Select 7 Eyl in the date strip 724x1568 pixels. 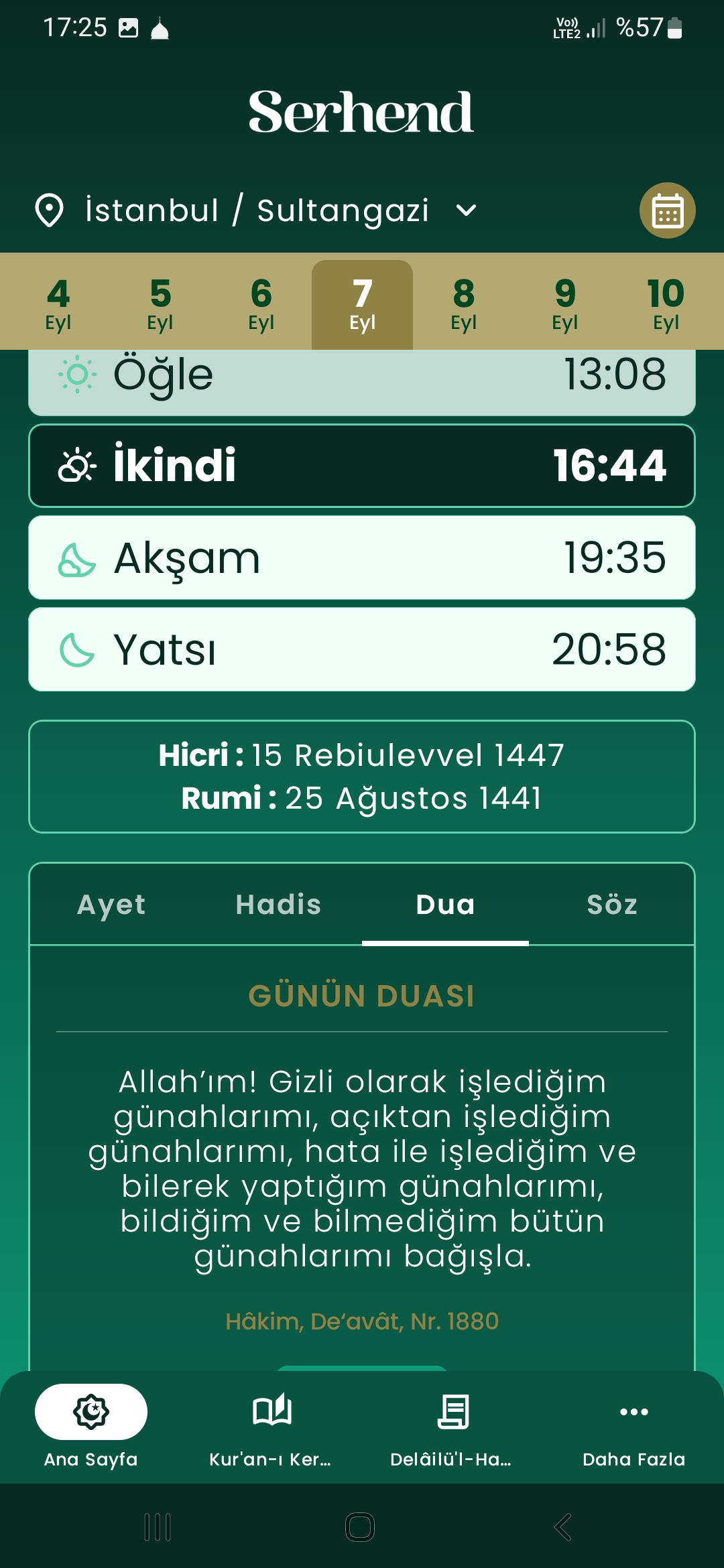362,304
